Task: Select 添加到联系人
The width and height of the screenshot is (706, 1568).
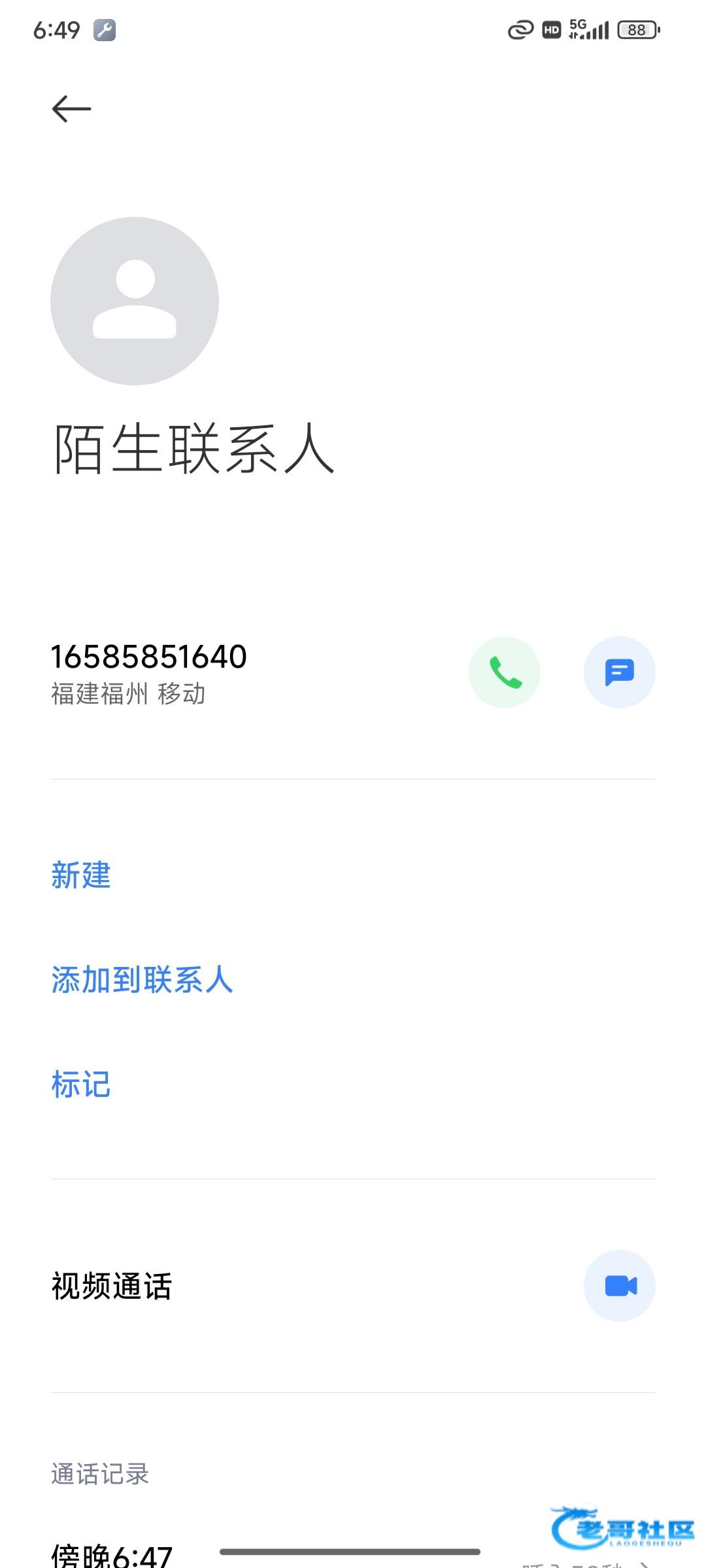Action: click(x=142, y=980)
